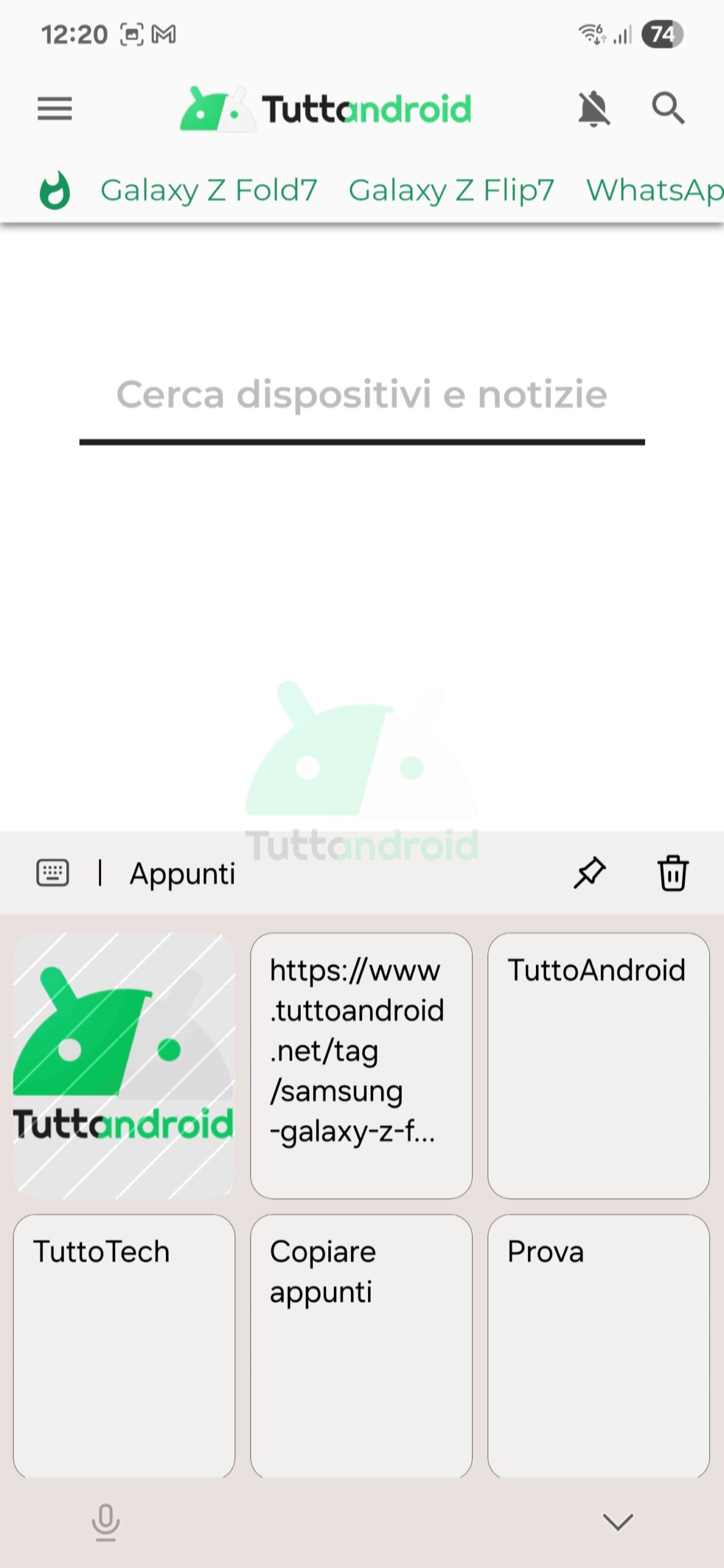Open the Galaxy Z Flip7 topic
The image size is (724, 1568).
[451, 190]
